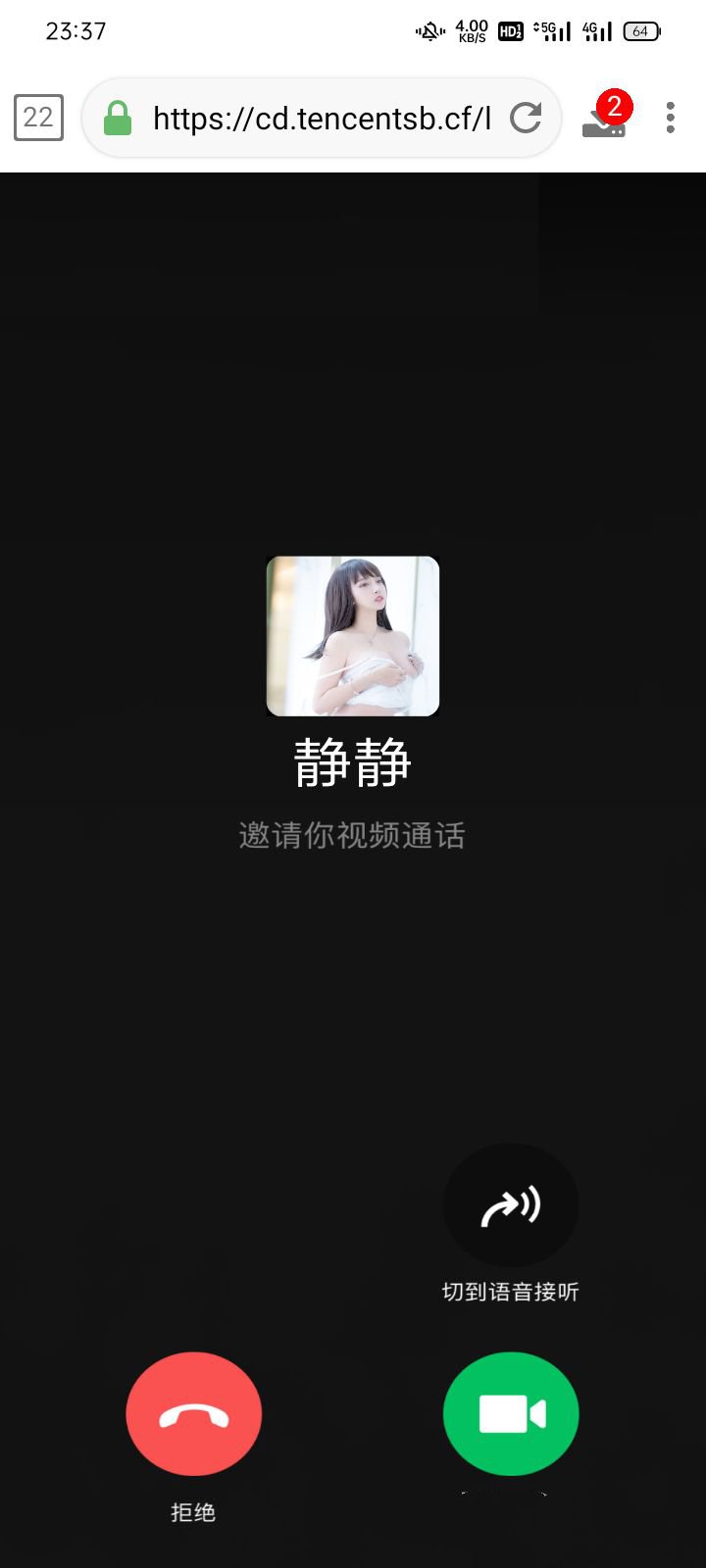Screen dimensions: 706x1568
Task: Open the battery indicator at 64 percent
Action: point(639,31)
